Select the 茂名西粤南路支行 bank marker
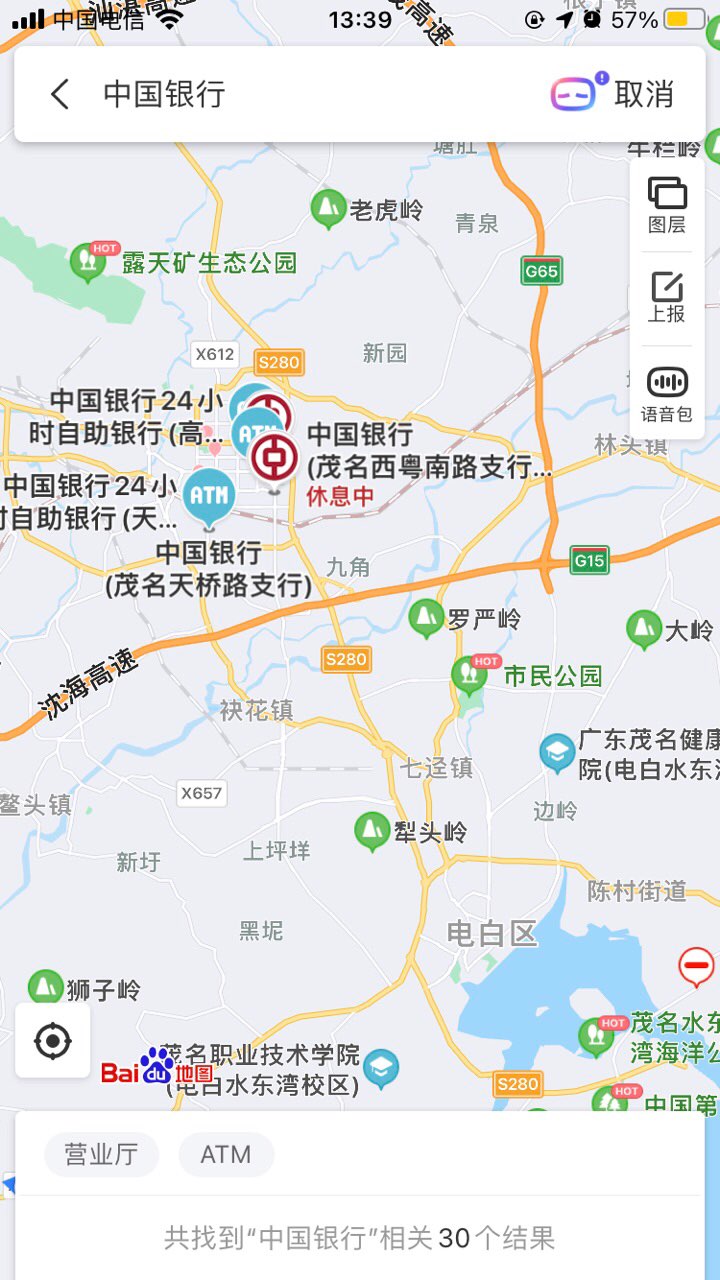The image size is (720, 1280). [274, 459]
